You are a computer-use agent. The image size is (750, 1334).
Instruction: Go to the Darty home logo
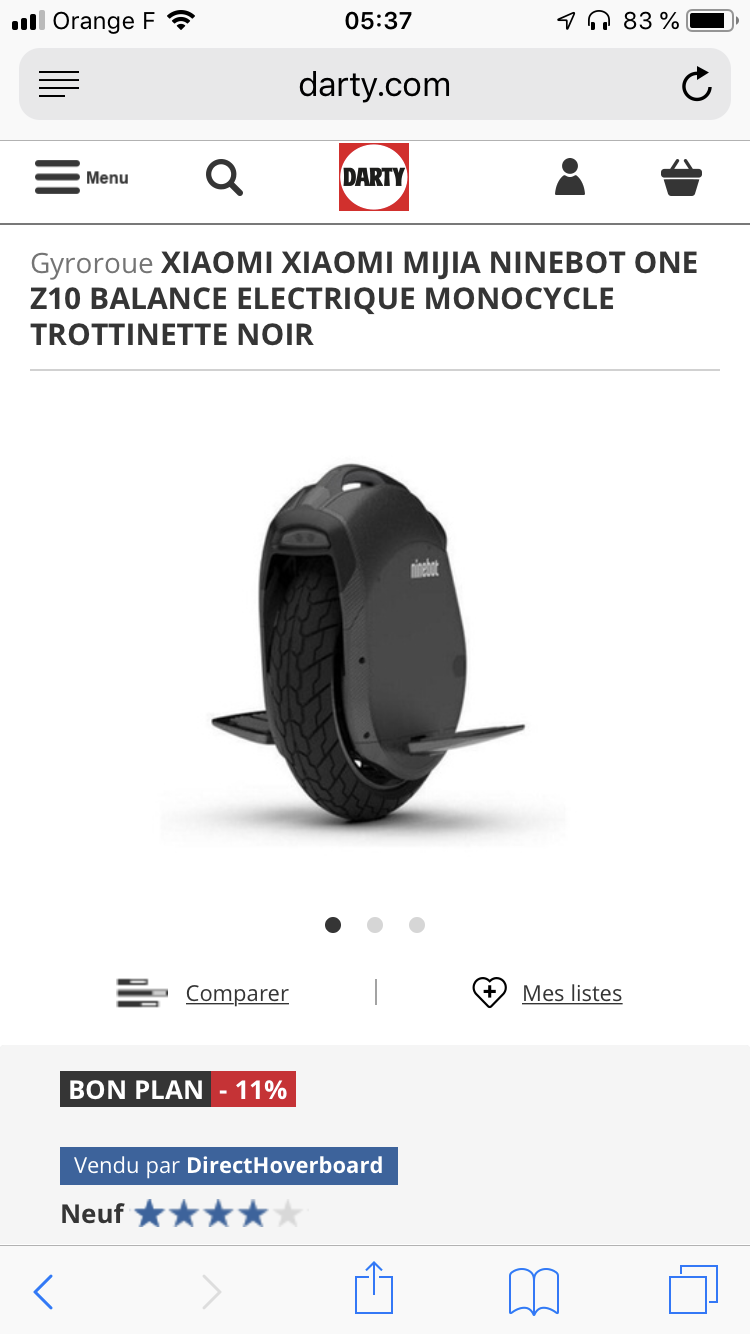tap(374, 177)
